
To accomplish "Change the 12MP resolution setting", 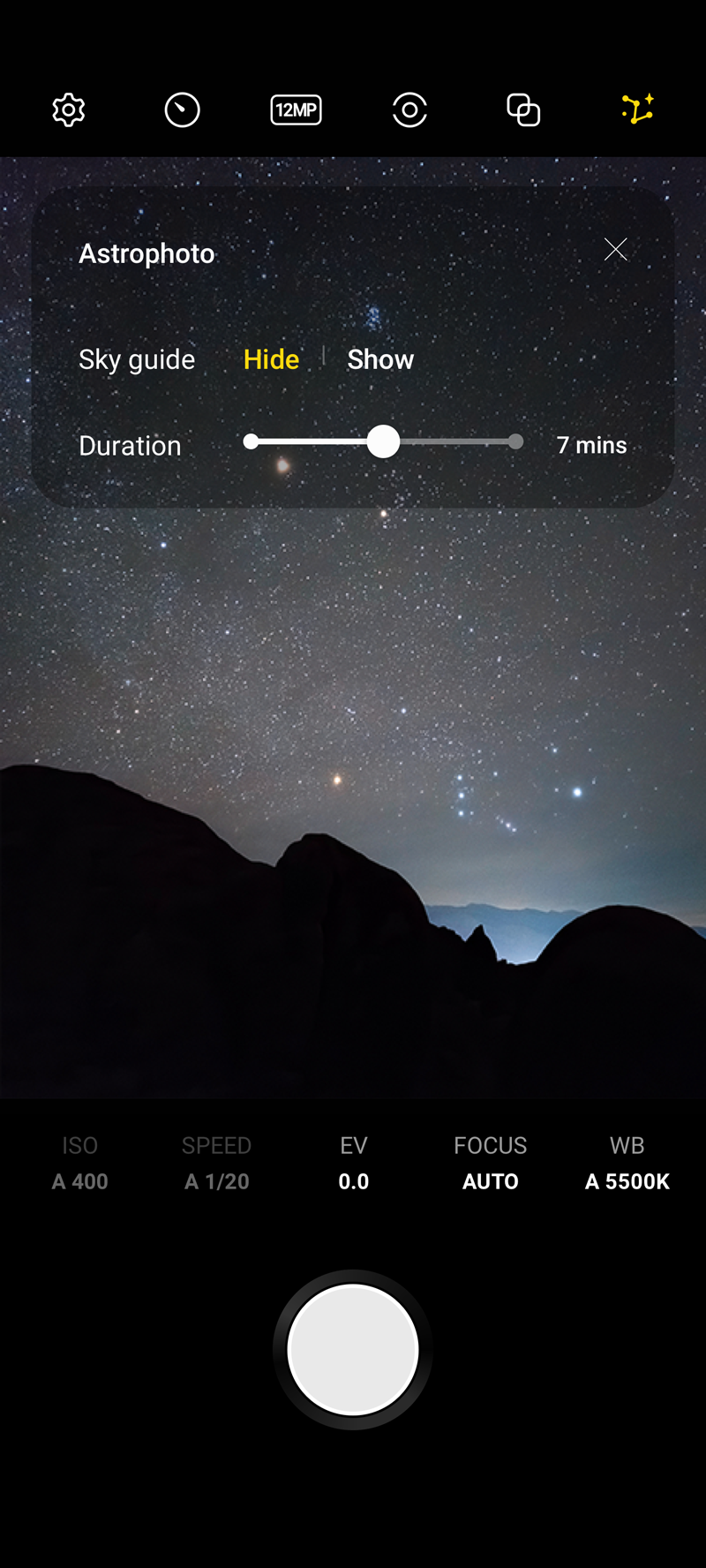I will pyautogui.click(x=296, y=110).
